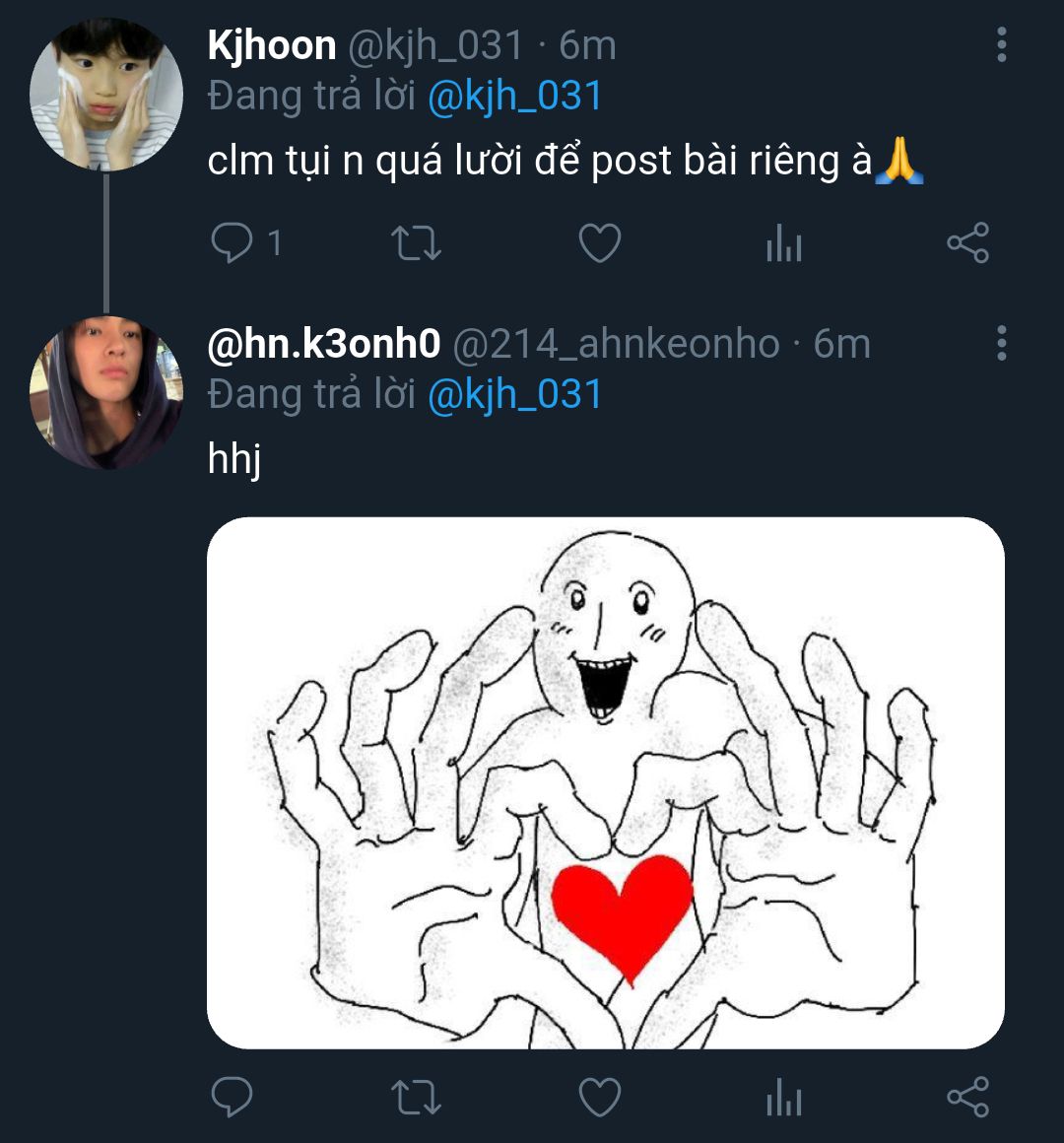Image resolution: width=1064 pixels, height=1143 pixels.
Task: Open the heart hands image in the reply
Action: pyautogui.click(x=605, y=782)
